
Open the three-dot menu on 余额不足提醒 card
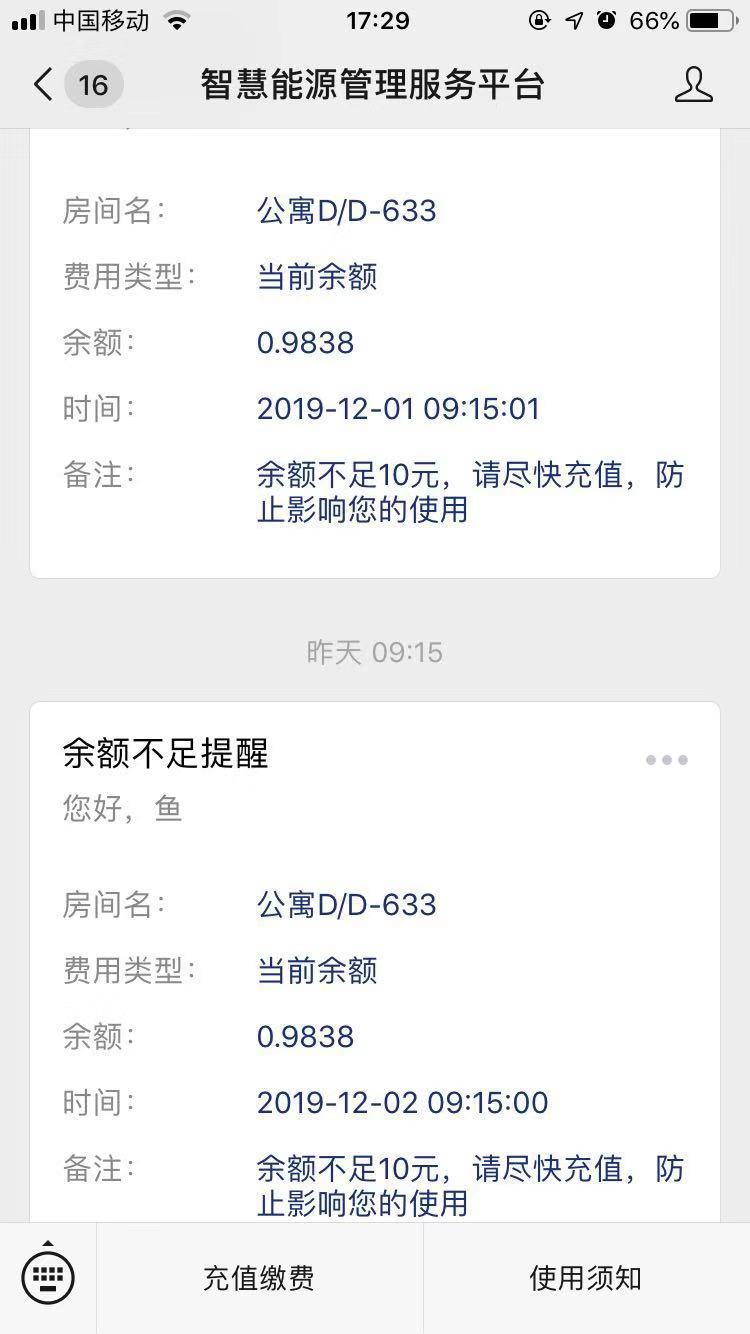tap(666, 760)
